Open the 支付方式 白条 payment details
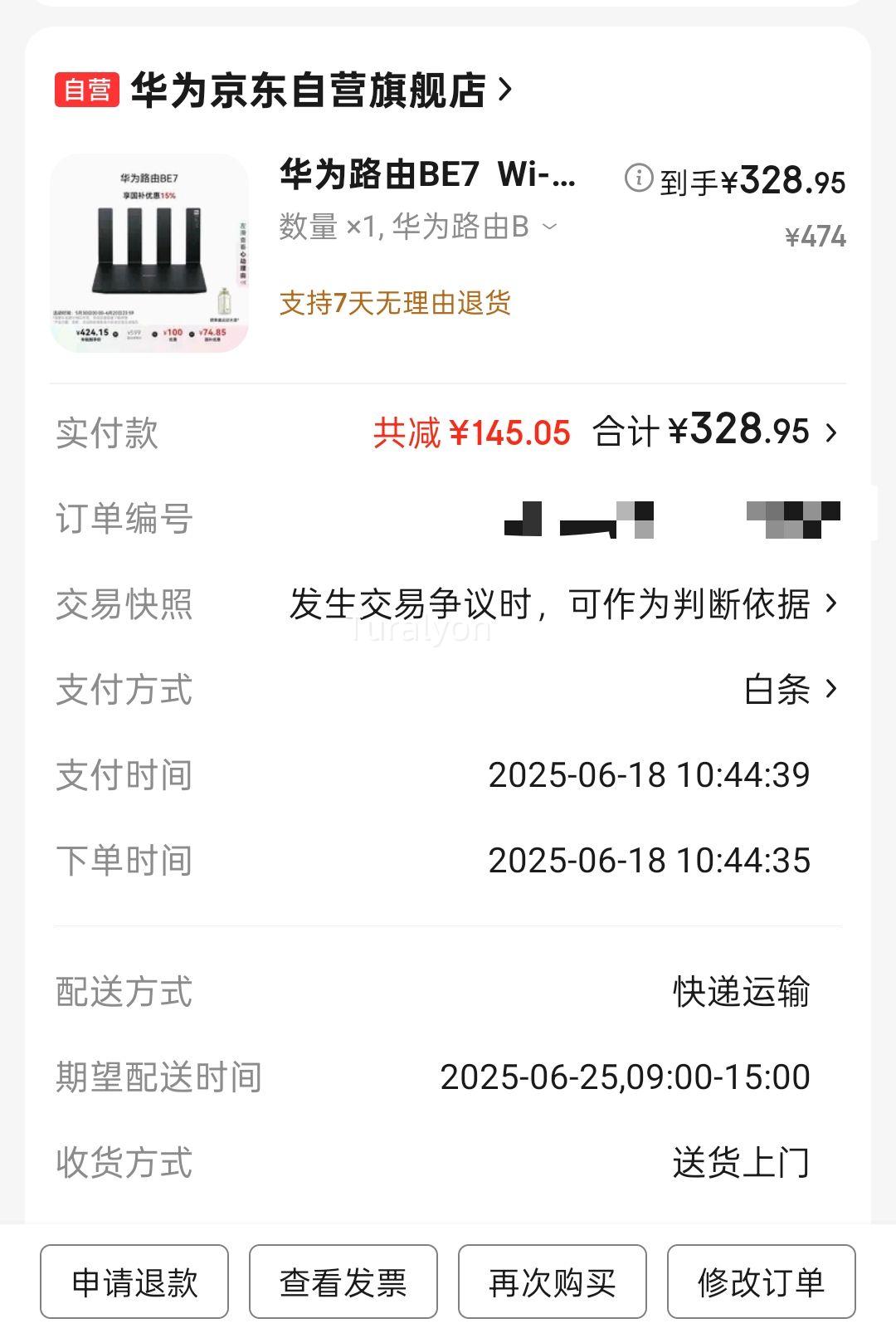 tap(448, 690)
